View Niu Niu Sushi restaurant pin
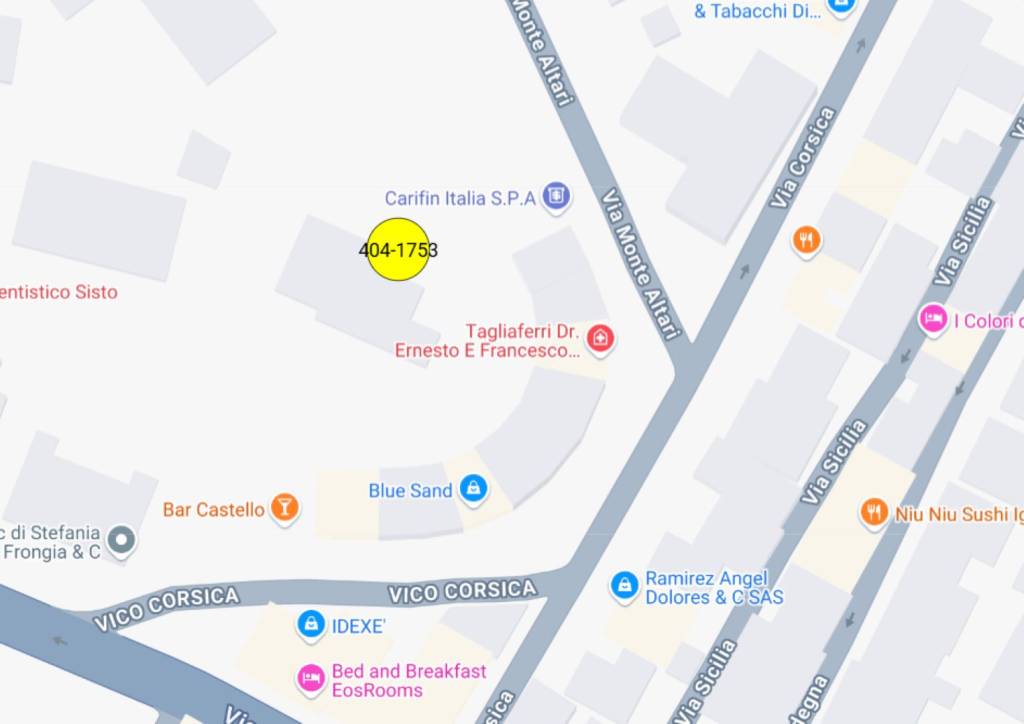Image resolution: width=1024 pixels, height=724 pixels. pyautogui.click(x=874, y=512)
